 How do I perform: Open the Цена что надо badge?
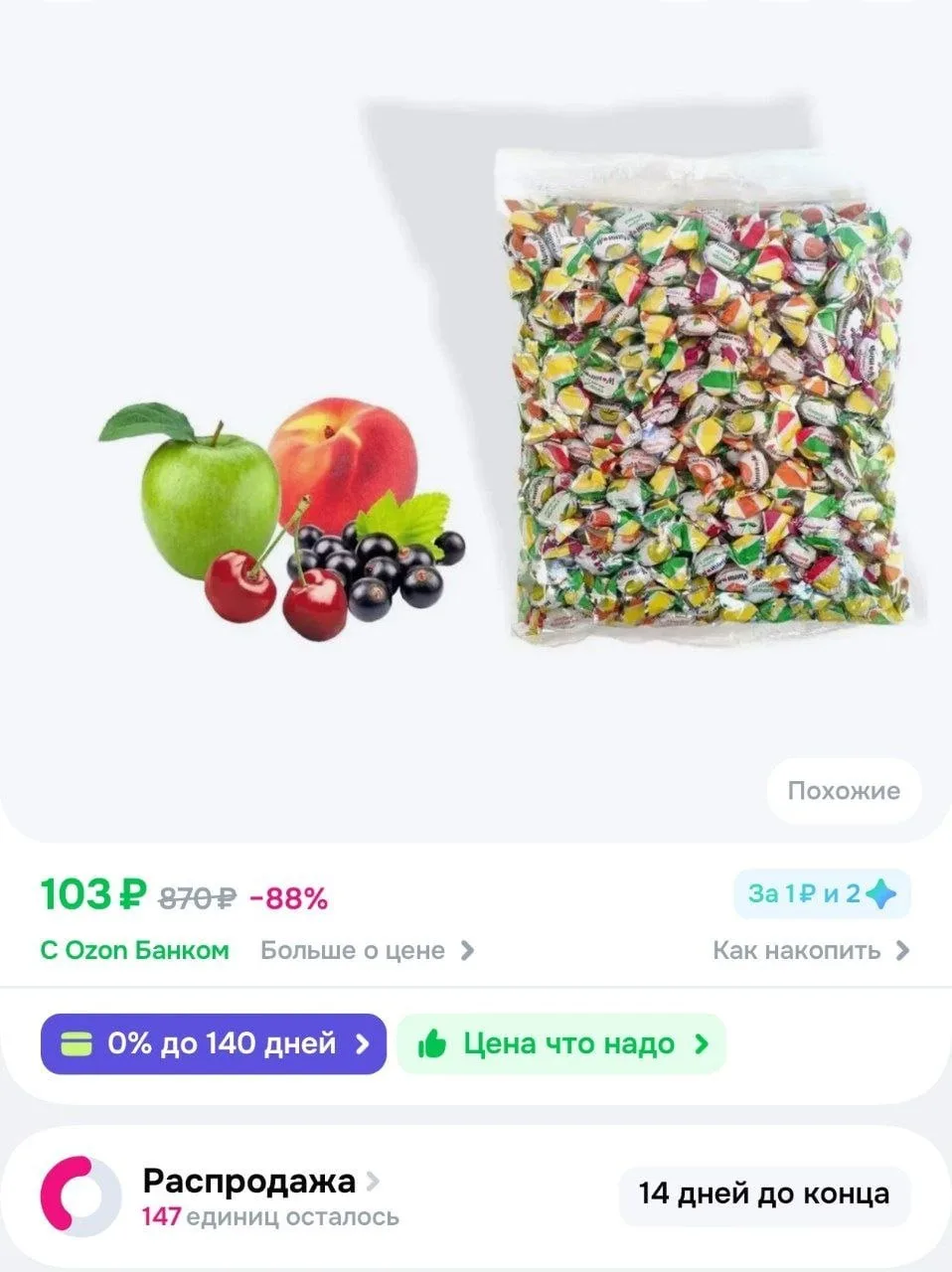(561, 1043)
